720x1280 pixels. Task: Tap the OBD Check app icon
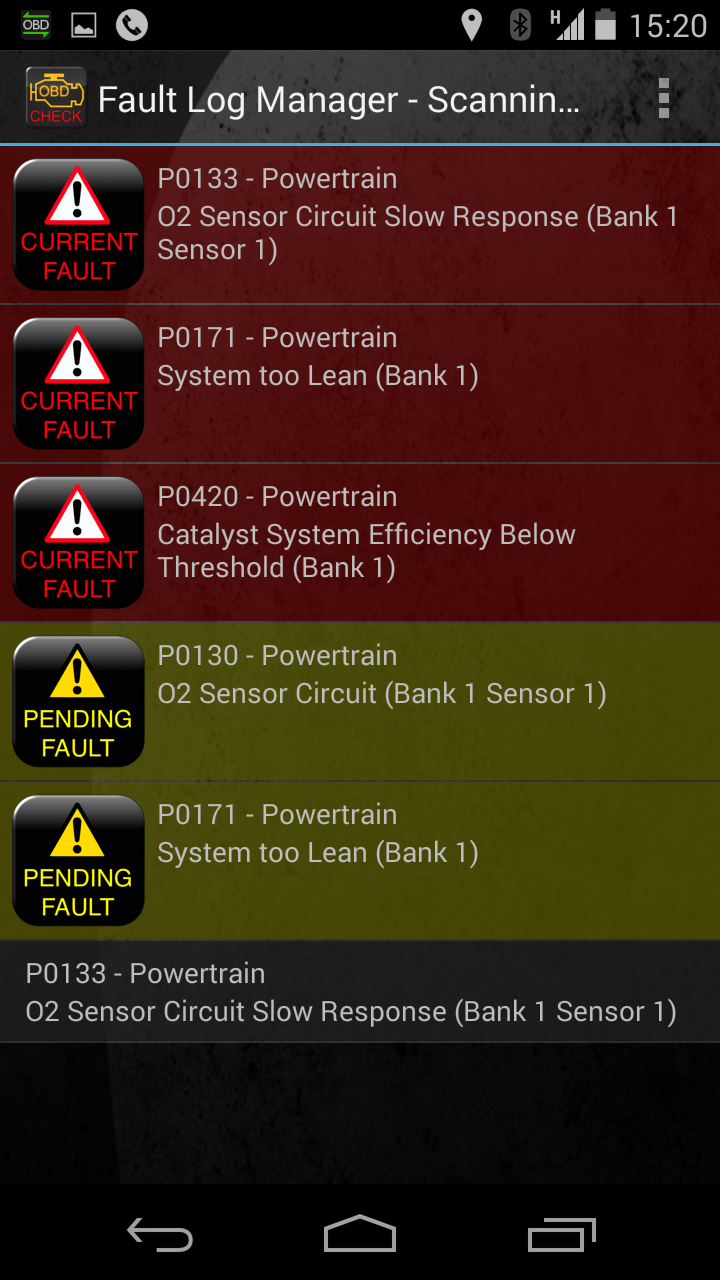(x=55, y=98)
